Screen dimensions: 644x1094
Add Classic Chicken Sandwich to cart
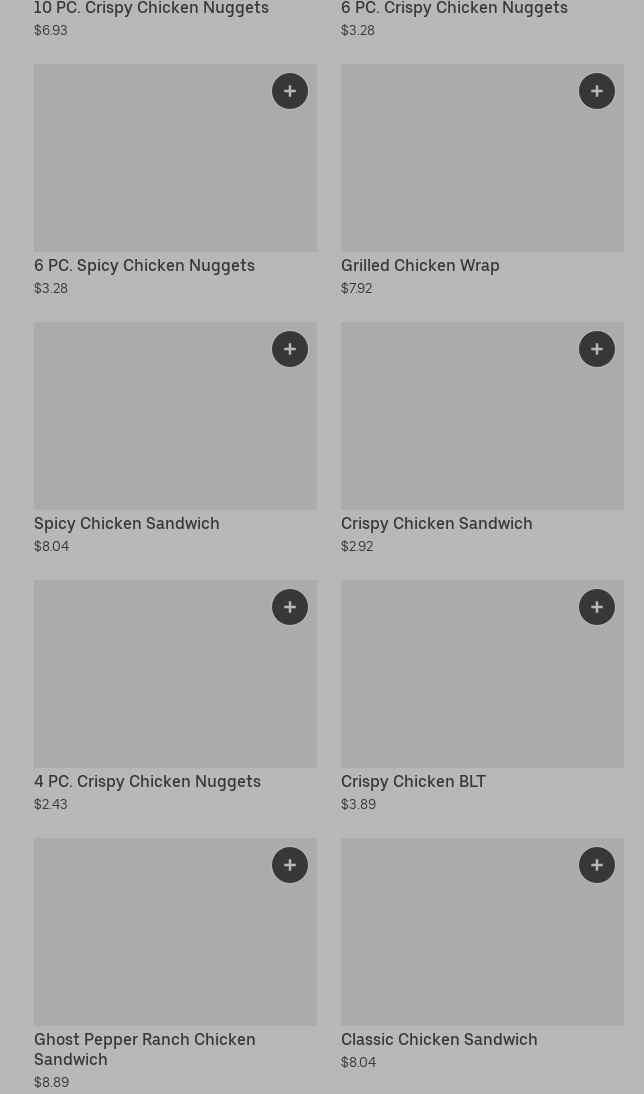pos(597,865)
